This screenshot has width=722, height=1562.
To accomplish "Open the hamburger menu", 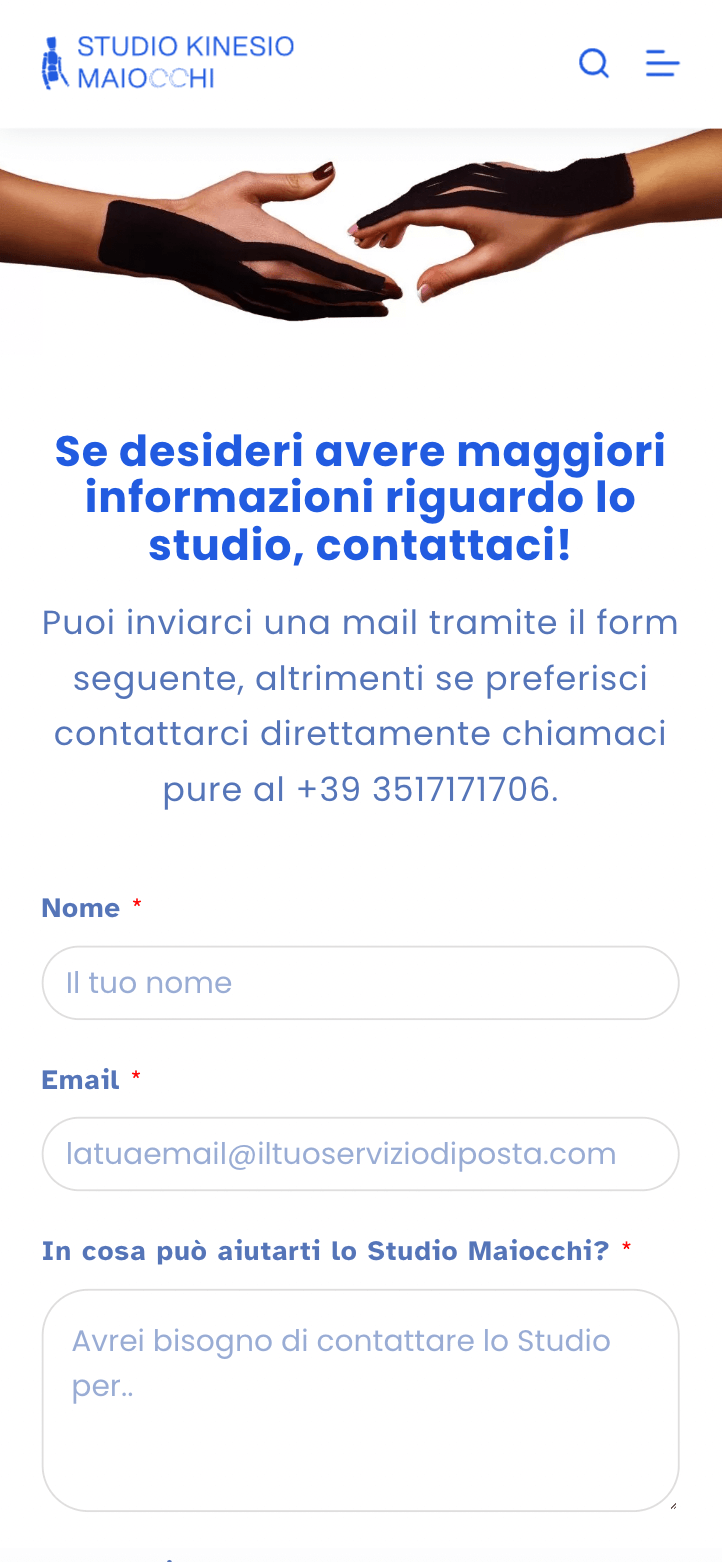I will coord(662,64).
